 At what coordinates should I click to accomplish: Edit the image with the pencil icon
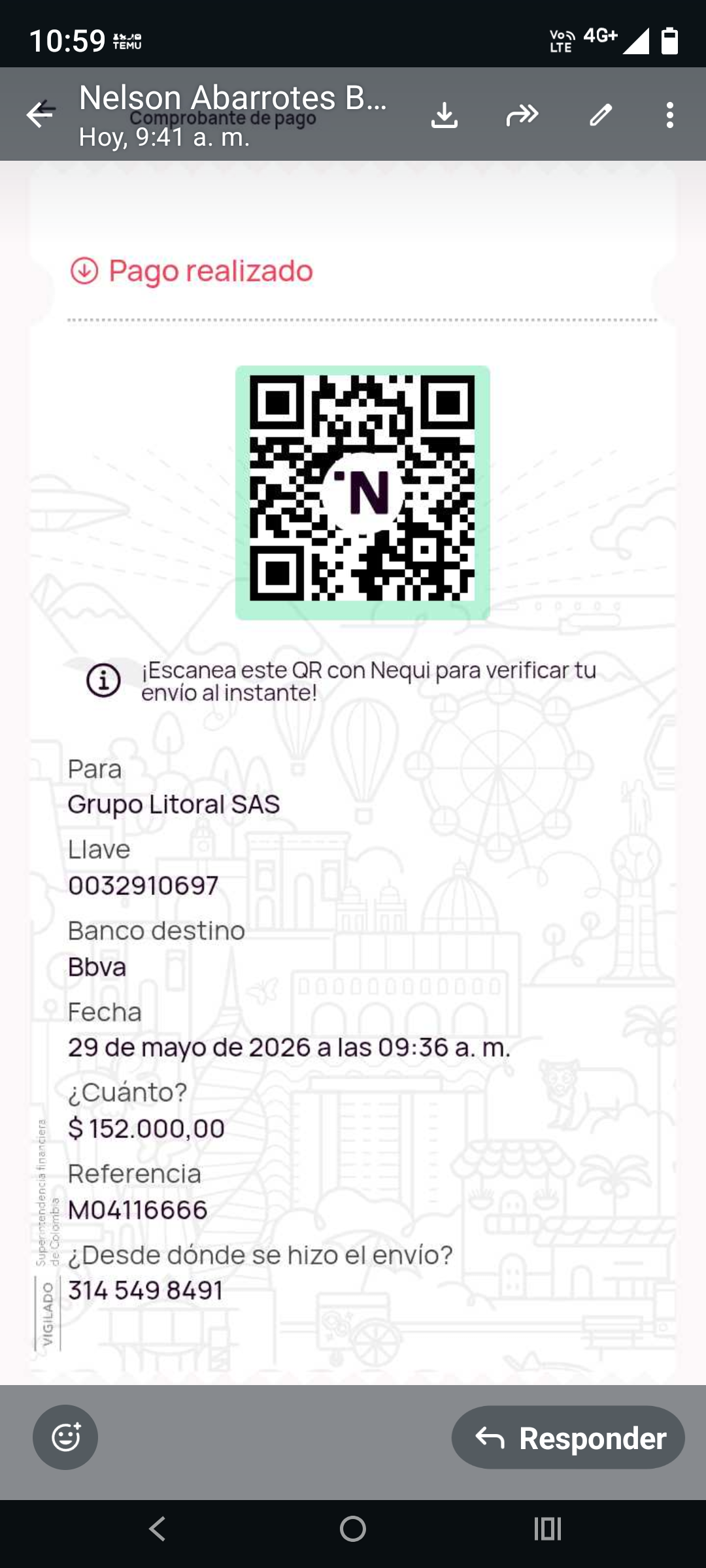point(601,115)
